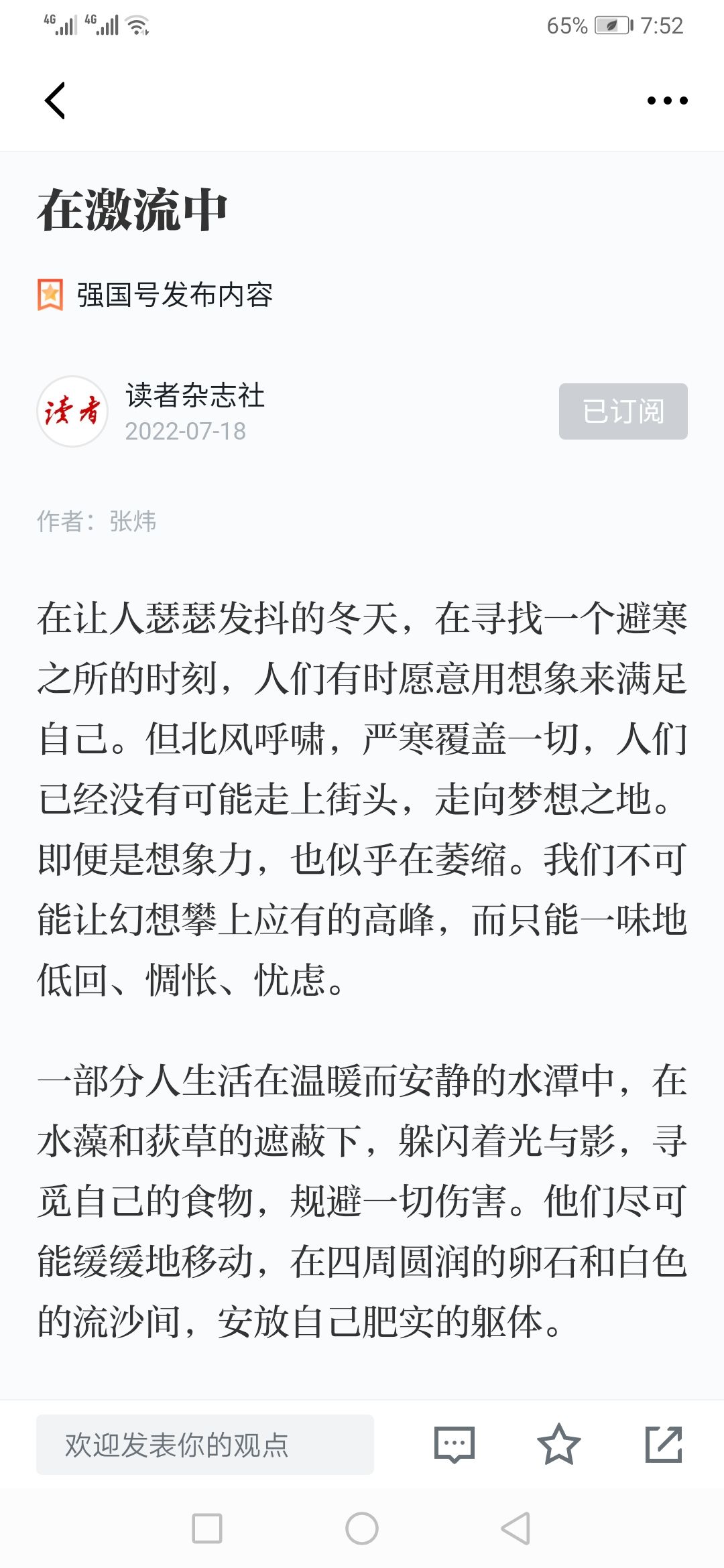Go back using the top-left arrow
This screenshot has height=1568, width=724.
[55, 101]
